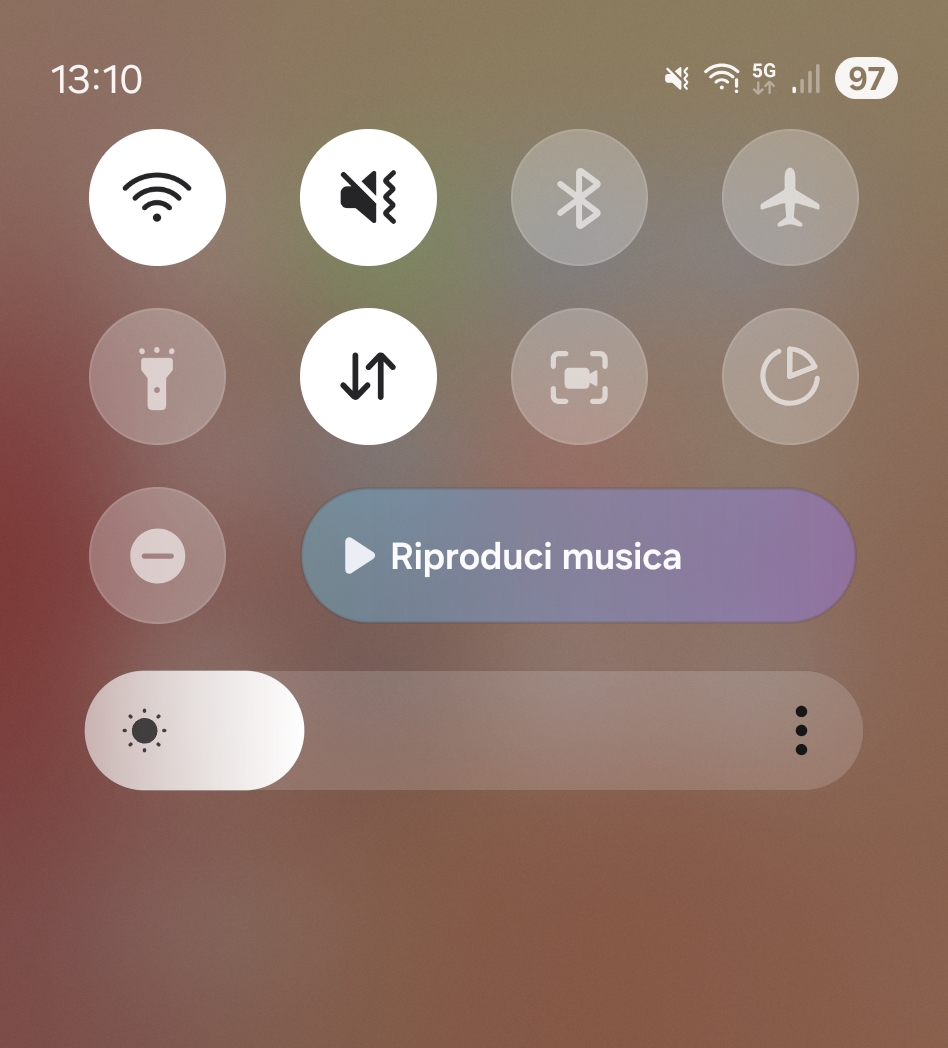Enable Bluetooth

click(x=579, y=197)
